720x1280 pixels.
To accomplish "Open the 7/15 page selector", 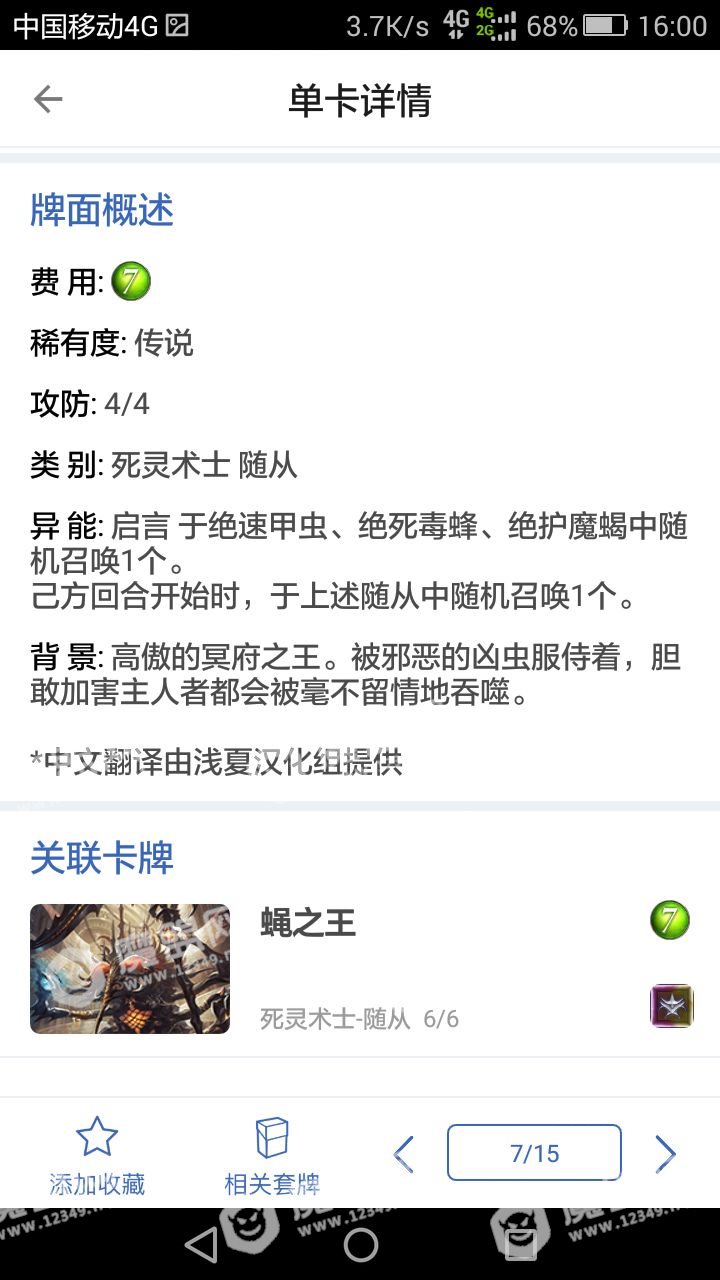I will (x=534, y=1153).
